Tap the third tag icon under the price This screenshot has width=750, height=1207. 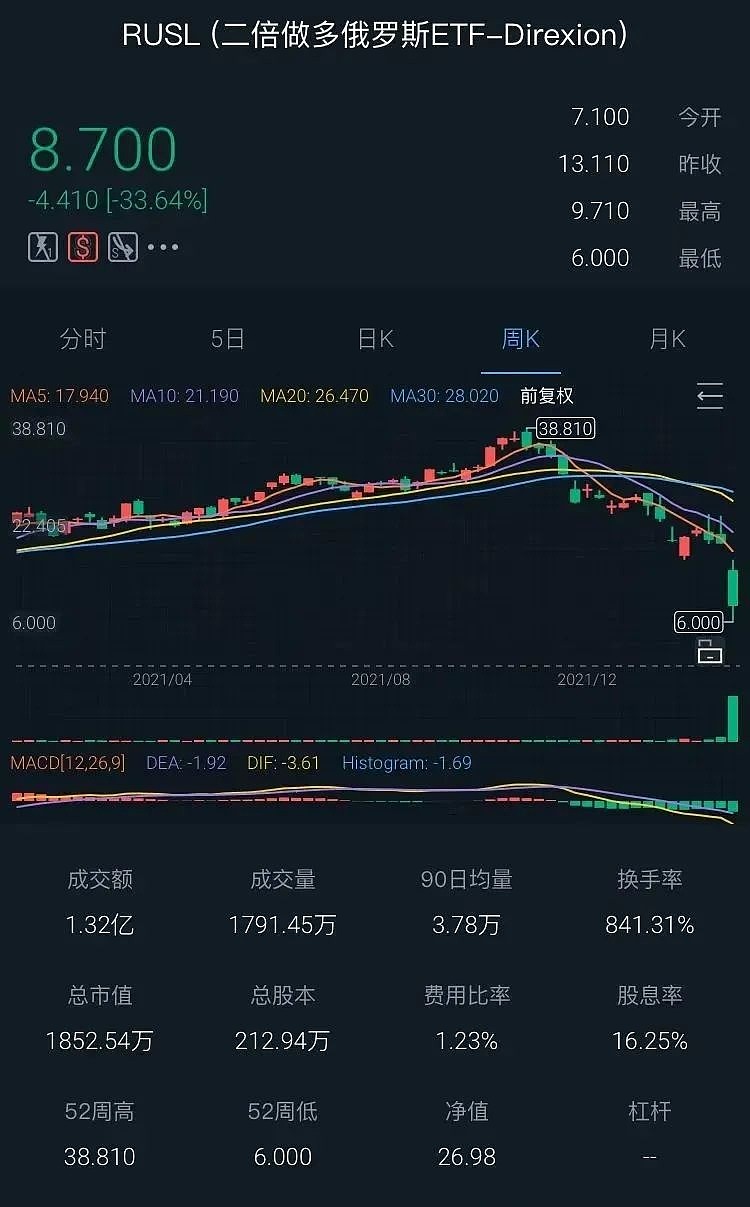click(x=123, y=246)
